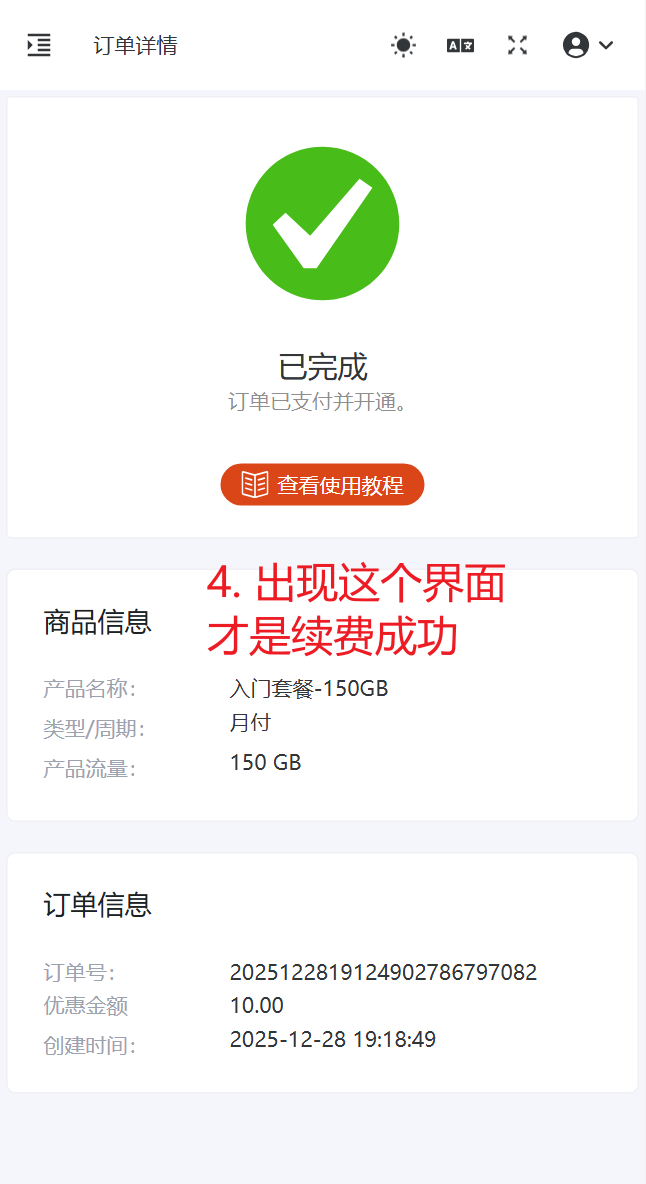
Task: Open the side drawer menu
Action: coord(39,45)
